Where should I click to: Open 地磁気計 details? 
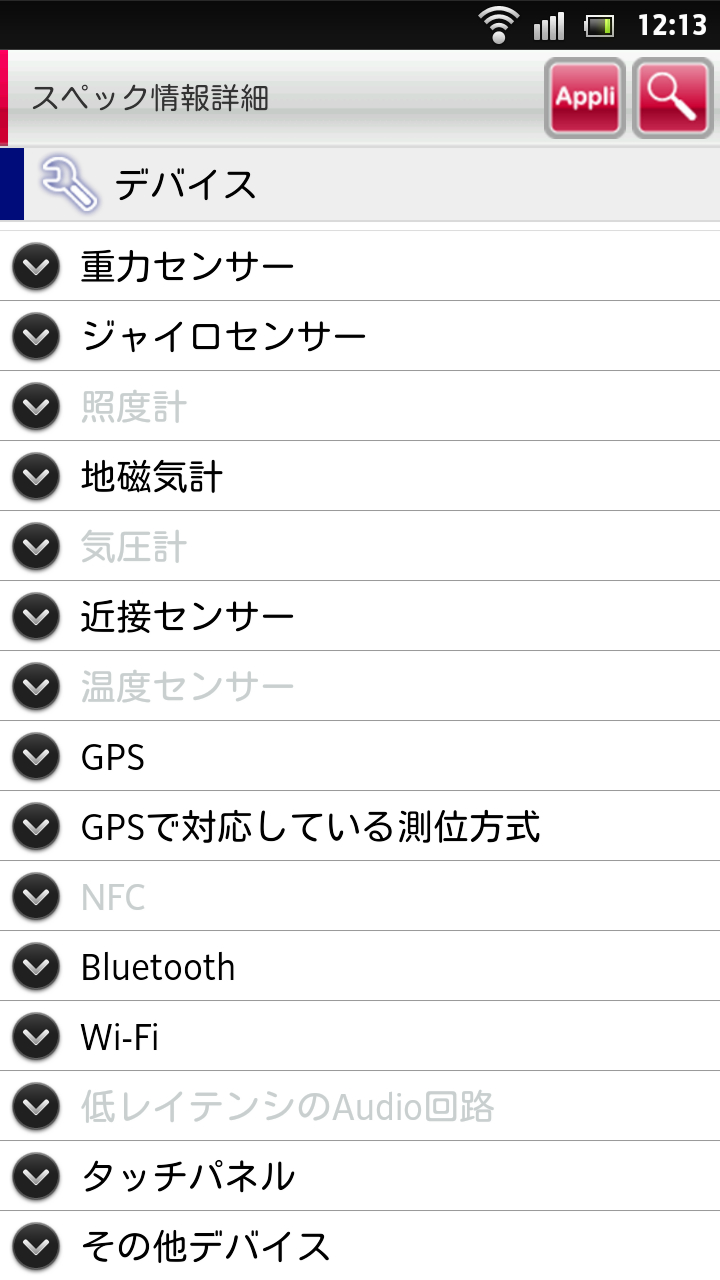[360, 476]
